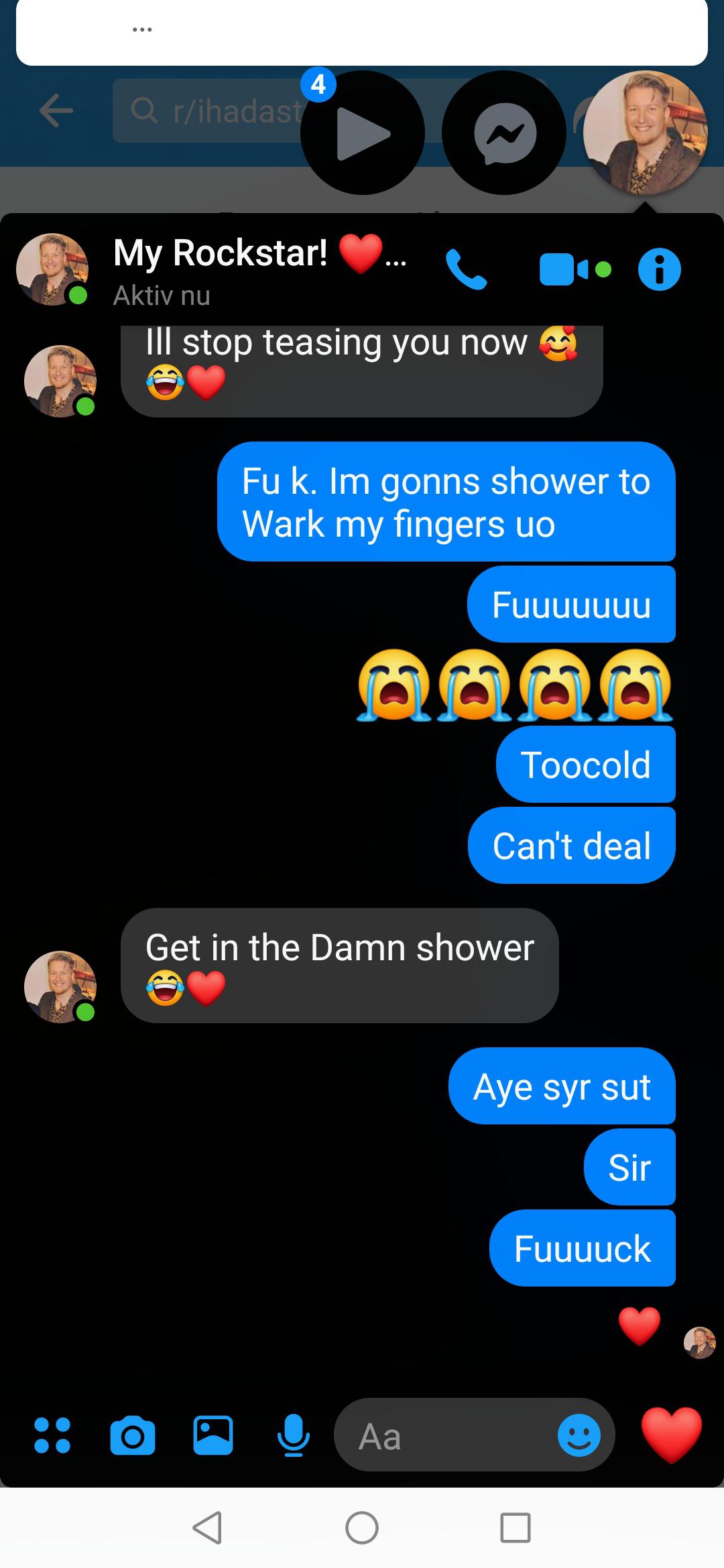
Task: Start a voice call with My Rockstar
Action: tap(467, 269)
